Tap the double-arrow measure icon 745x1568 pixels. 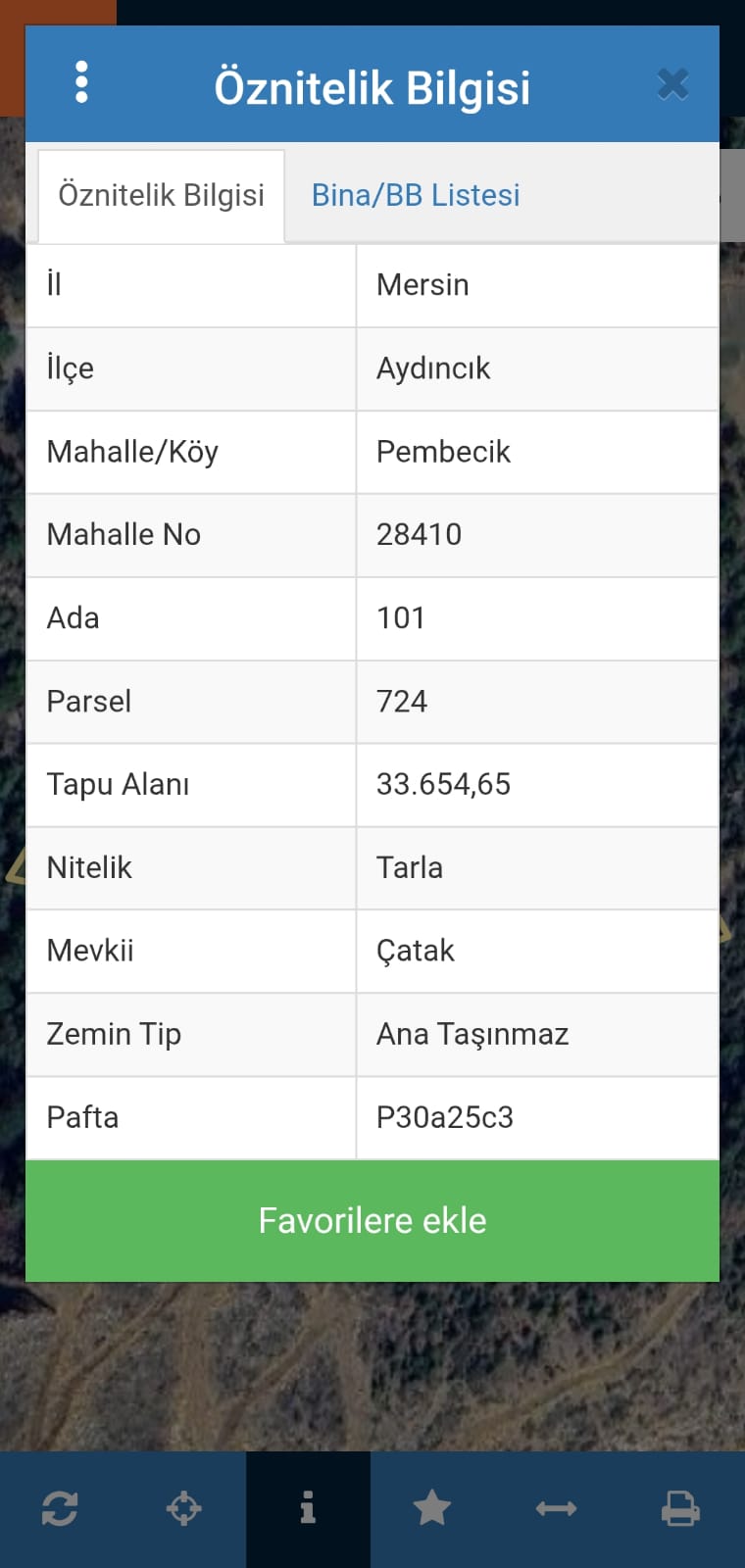[556, 1508]
